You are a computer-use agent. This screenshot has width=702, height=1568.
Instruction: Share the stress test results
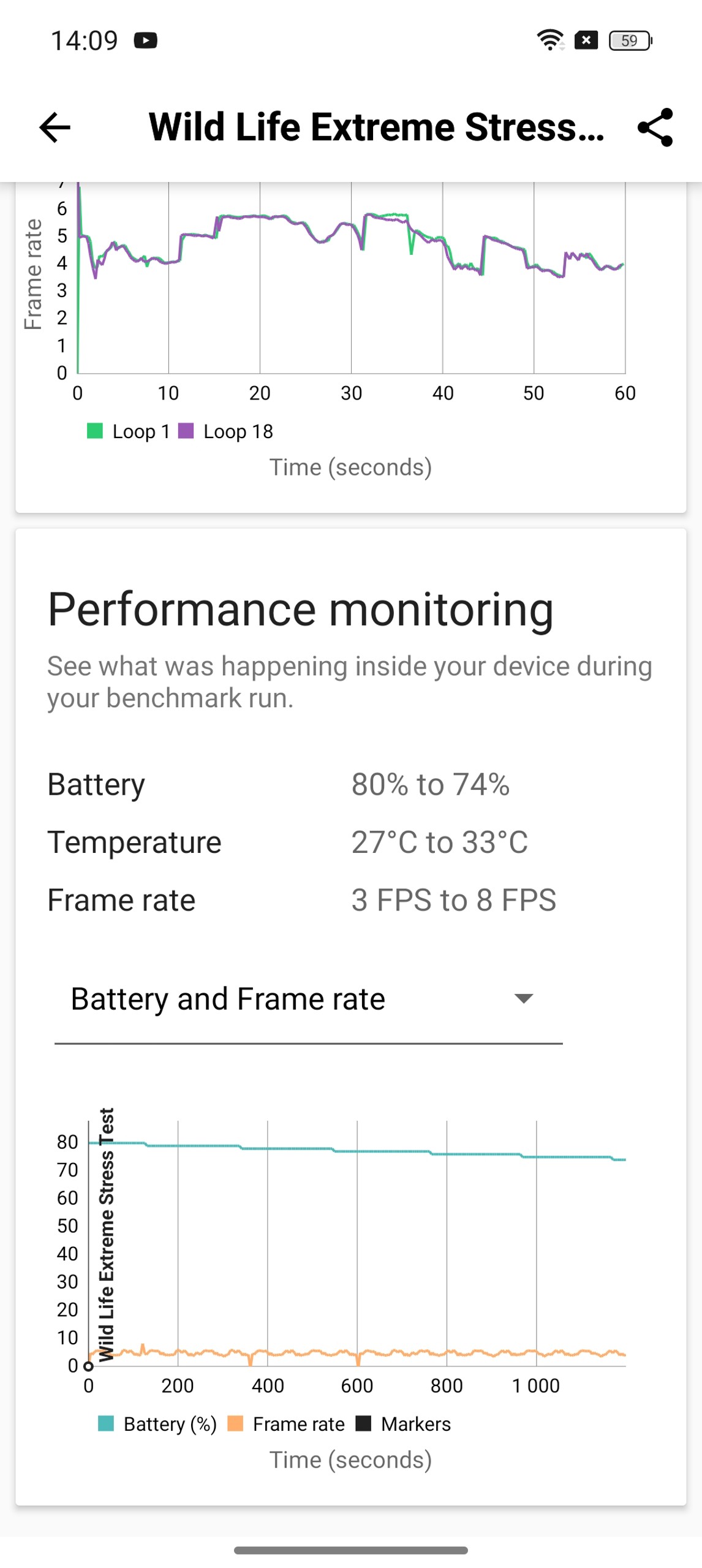[655, 127]
